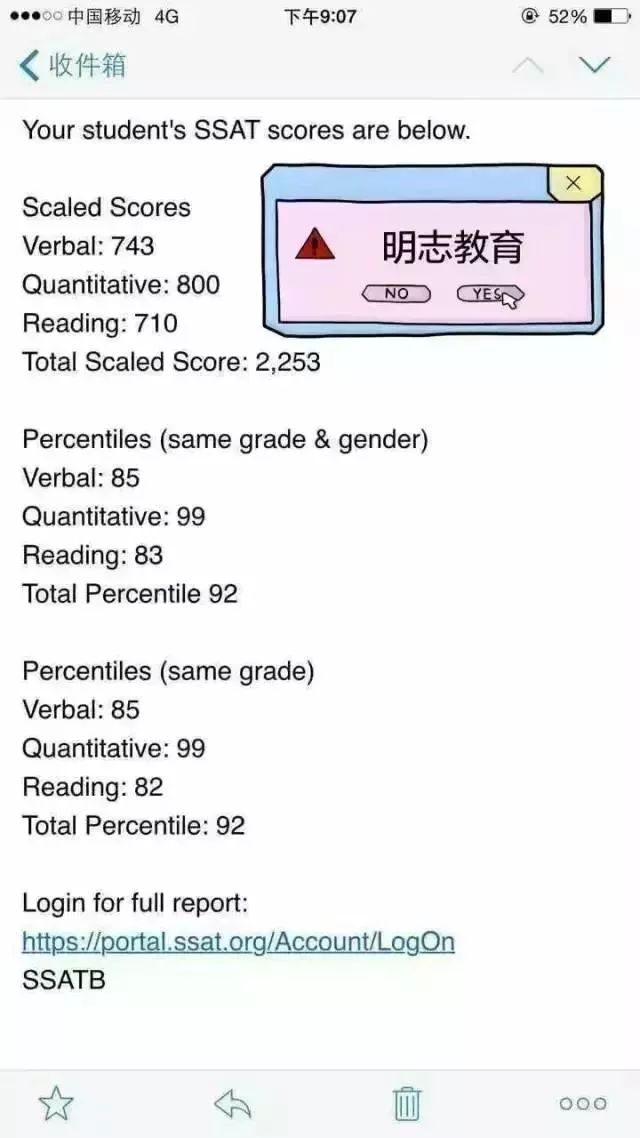Screen dimensions: 640x1138
Task: Delete this email with trash icon
Action: tap(407, 1103)
